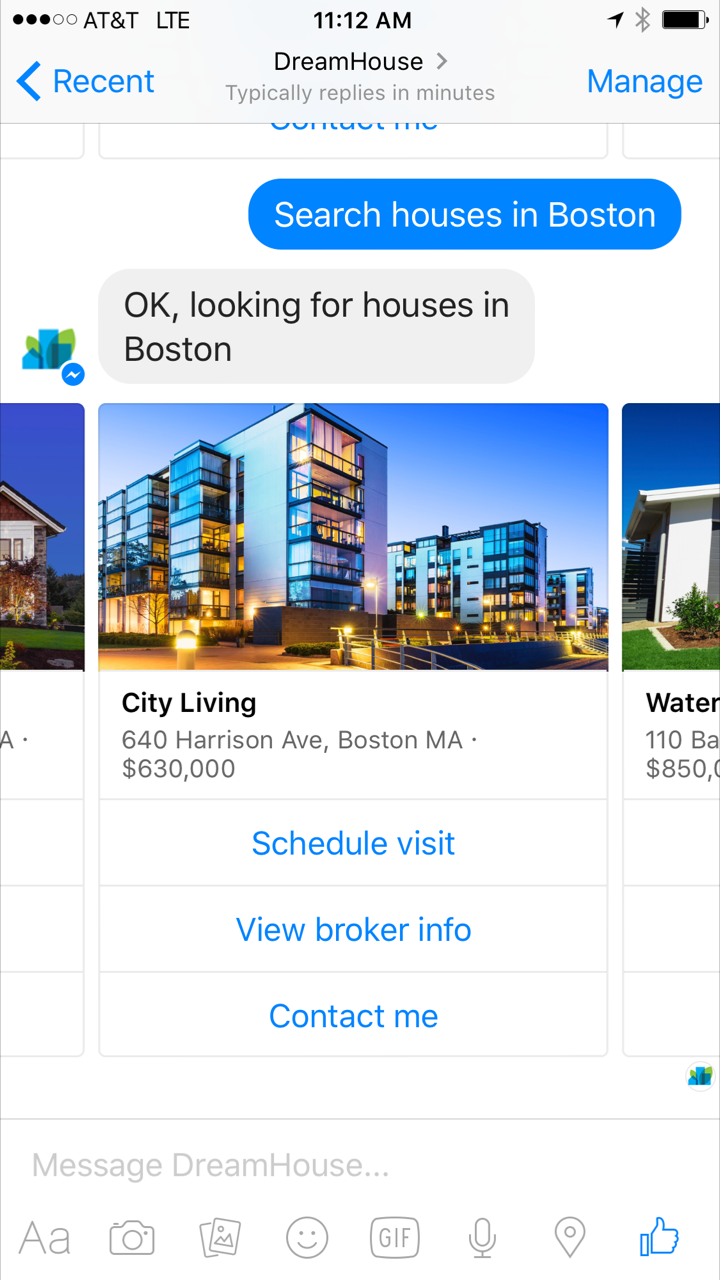Select Contact me under City Living
The image size is (720, 1280).
pyautogui.click(x=353, y=1015)
